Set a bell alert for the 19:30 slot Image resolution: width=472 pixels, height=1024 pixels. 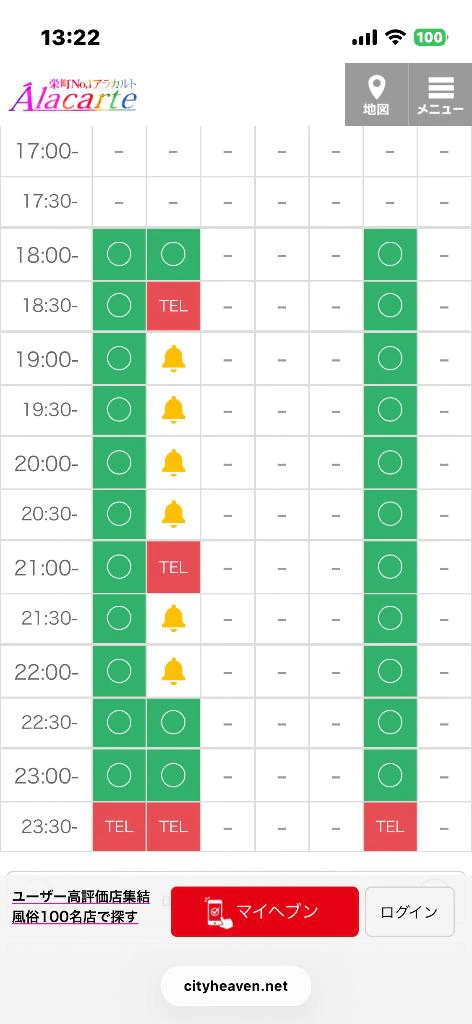tap(173, 410)
